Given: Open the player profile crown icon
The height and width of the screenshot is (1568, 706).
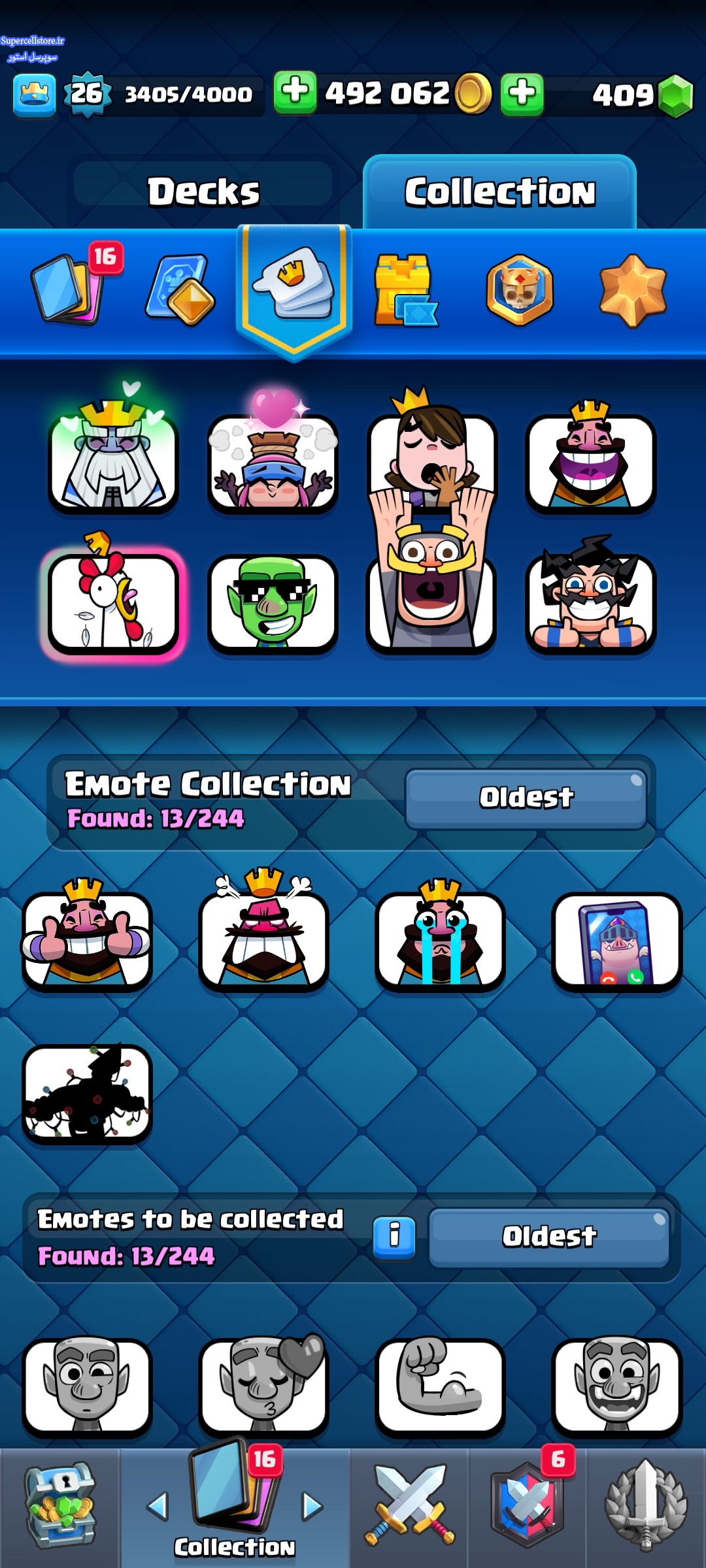Looking at the screenshot, I should (x=34, y=95).
